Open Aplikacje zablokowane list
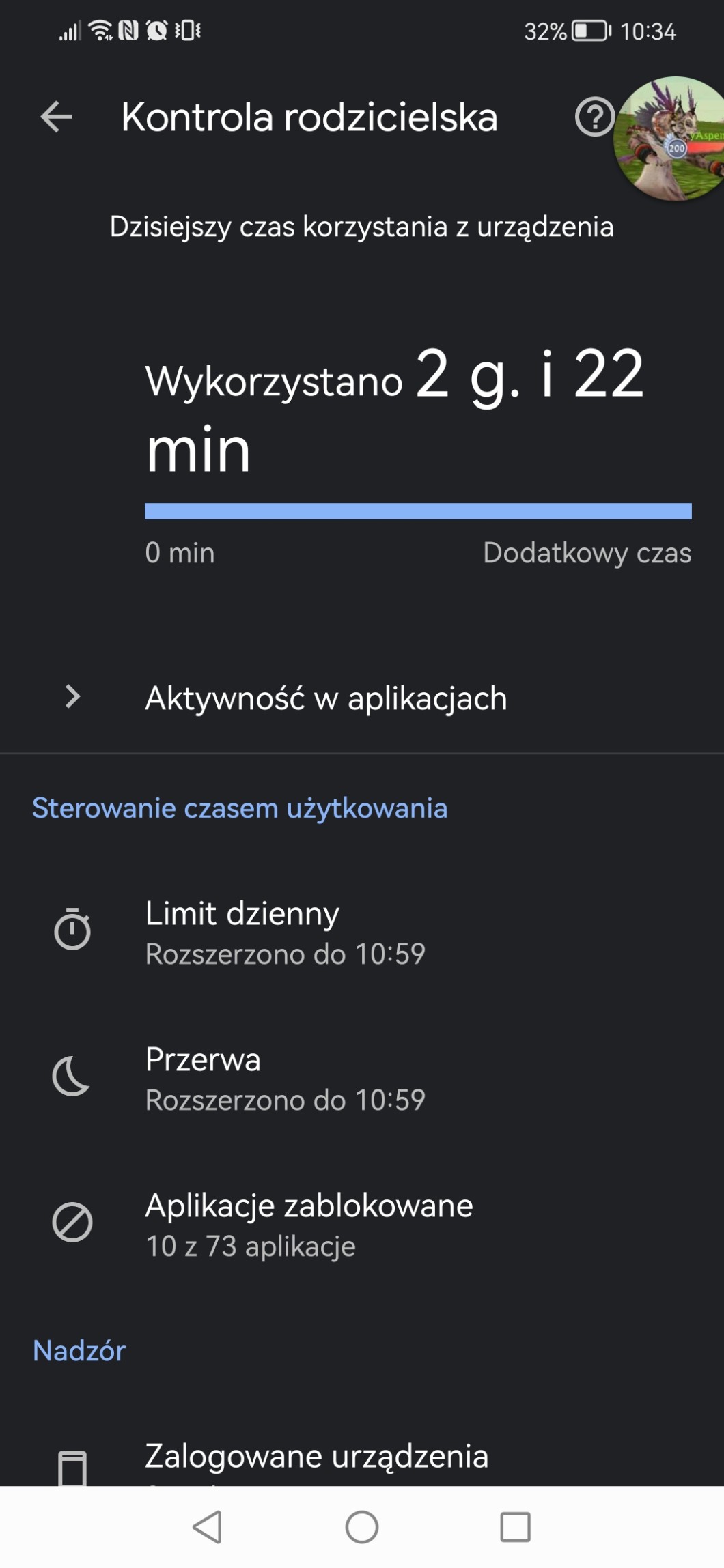Screen dimensions: 724x1568 308,1224
